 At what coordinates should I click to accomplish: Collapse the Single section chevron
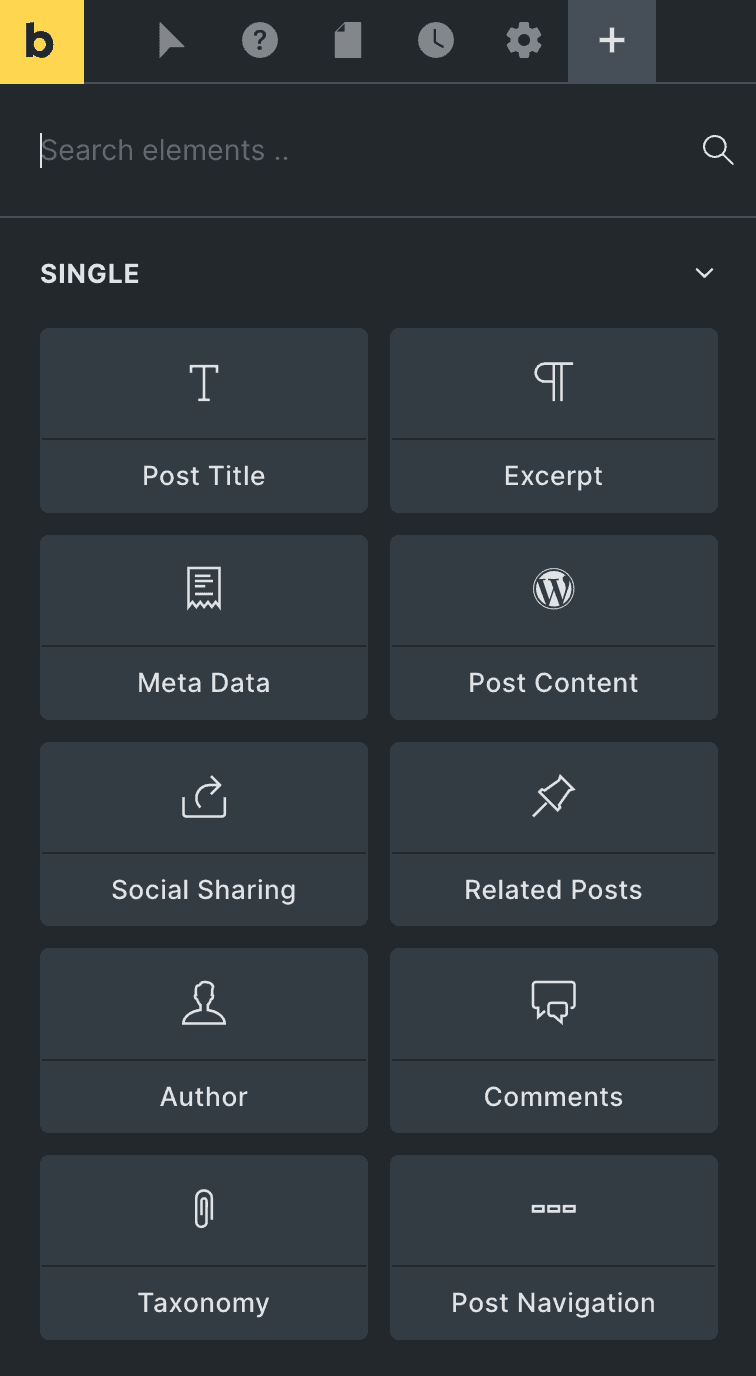click(705, 273)
